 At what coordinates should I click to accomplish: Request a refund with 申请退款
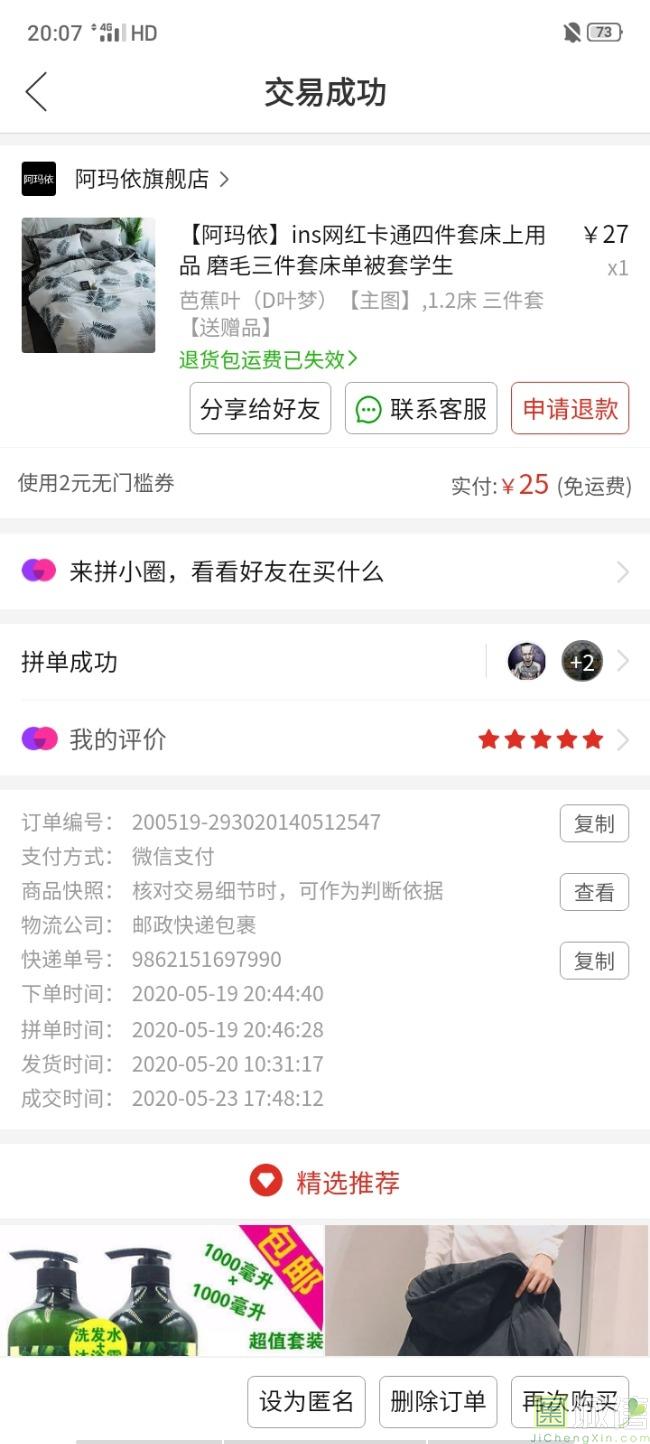pyautogui.click(x=570, y=408)
